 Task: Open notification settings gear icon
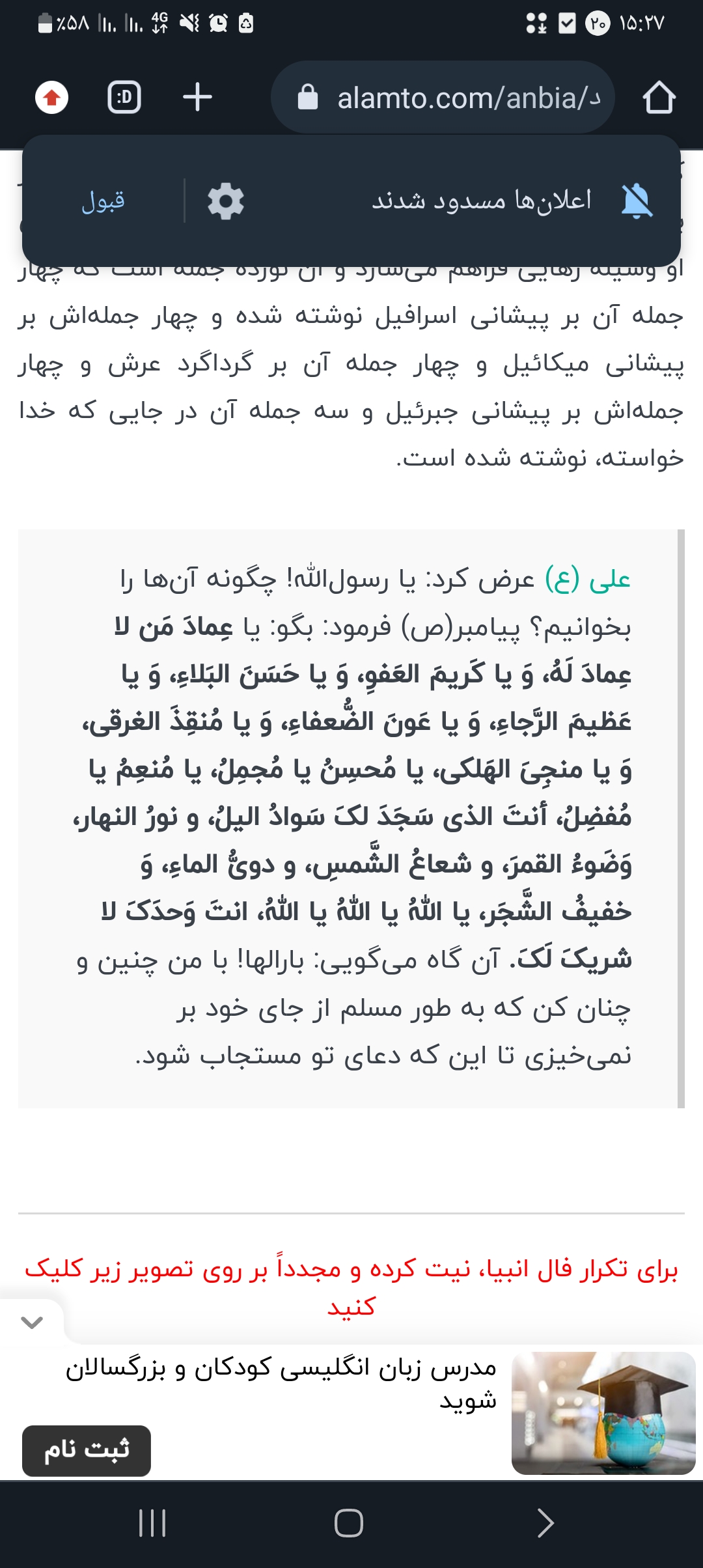[x=225, y=201]
